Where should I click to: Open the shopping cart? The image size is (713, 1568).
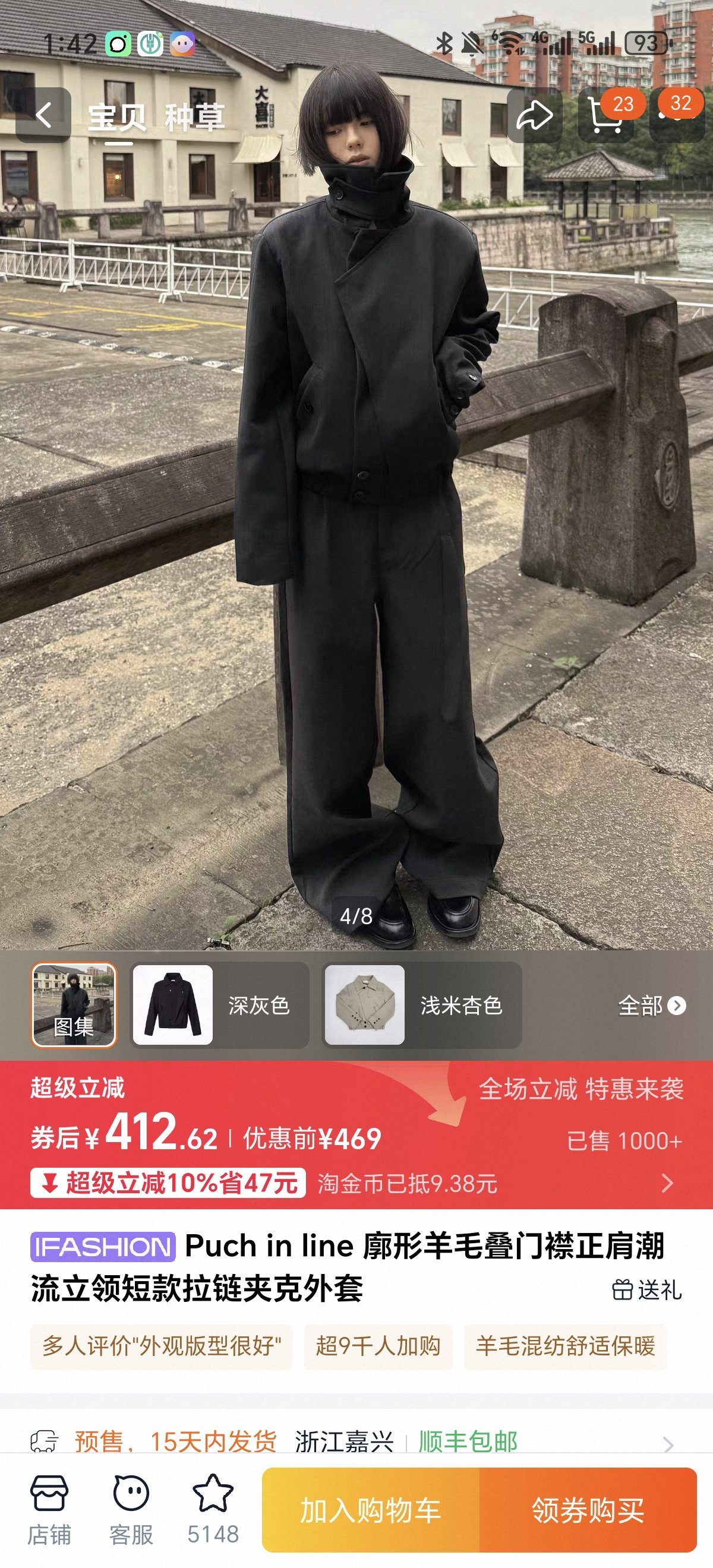pos(605,116)
